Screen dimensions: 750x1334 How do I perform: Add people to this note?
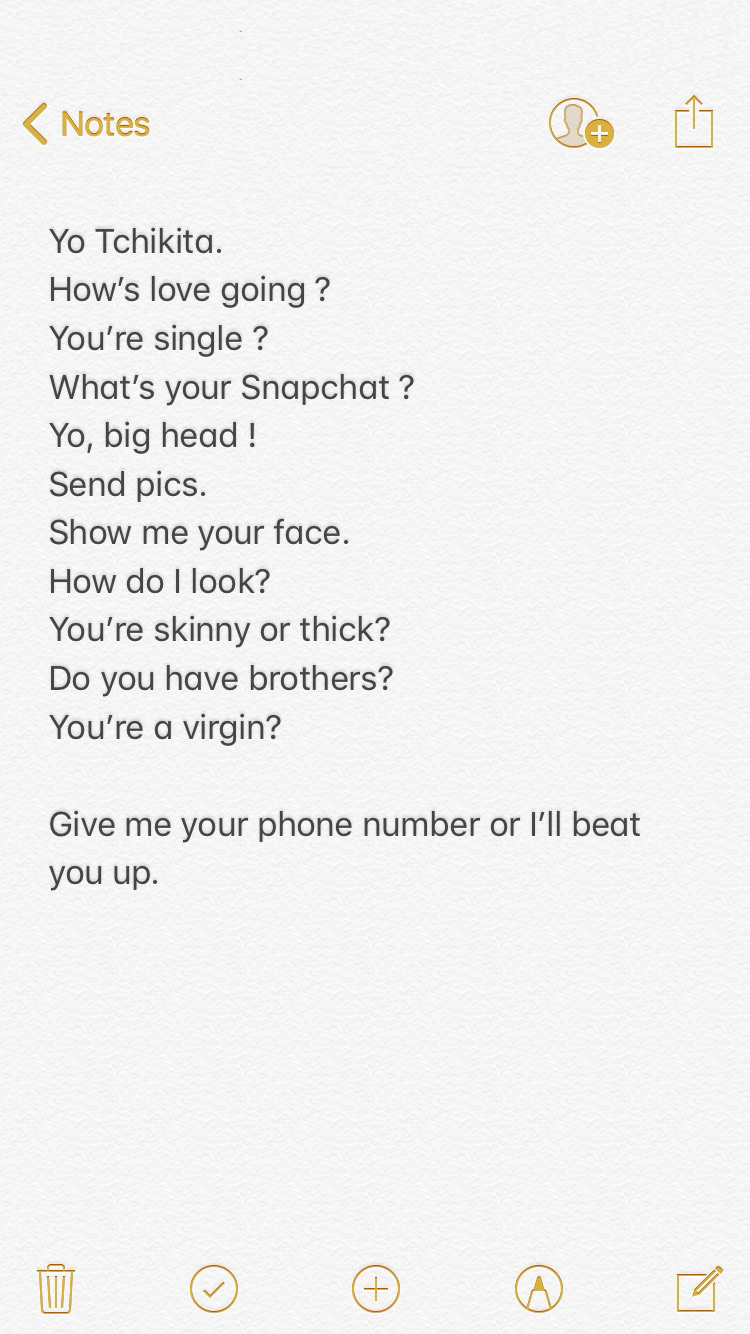click(579, 124)
